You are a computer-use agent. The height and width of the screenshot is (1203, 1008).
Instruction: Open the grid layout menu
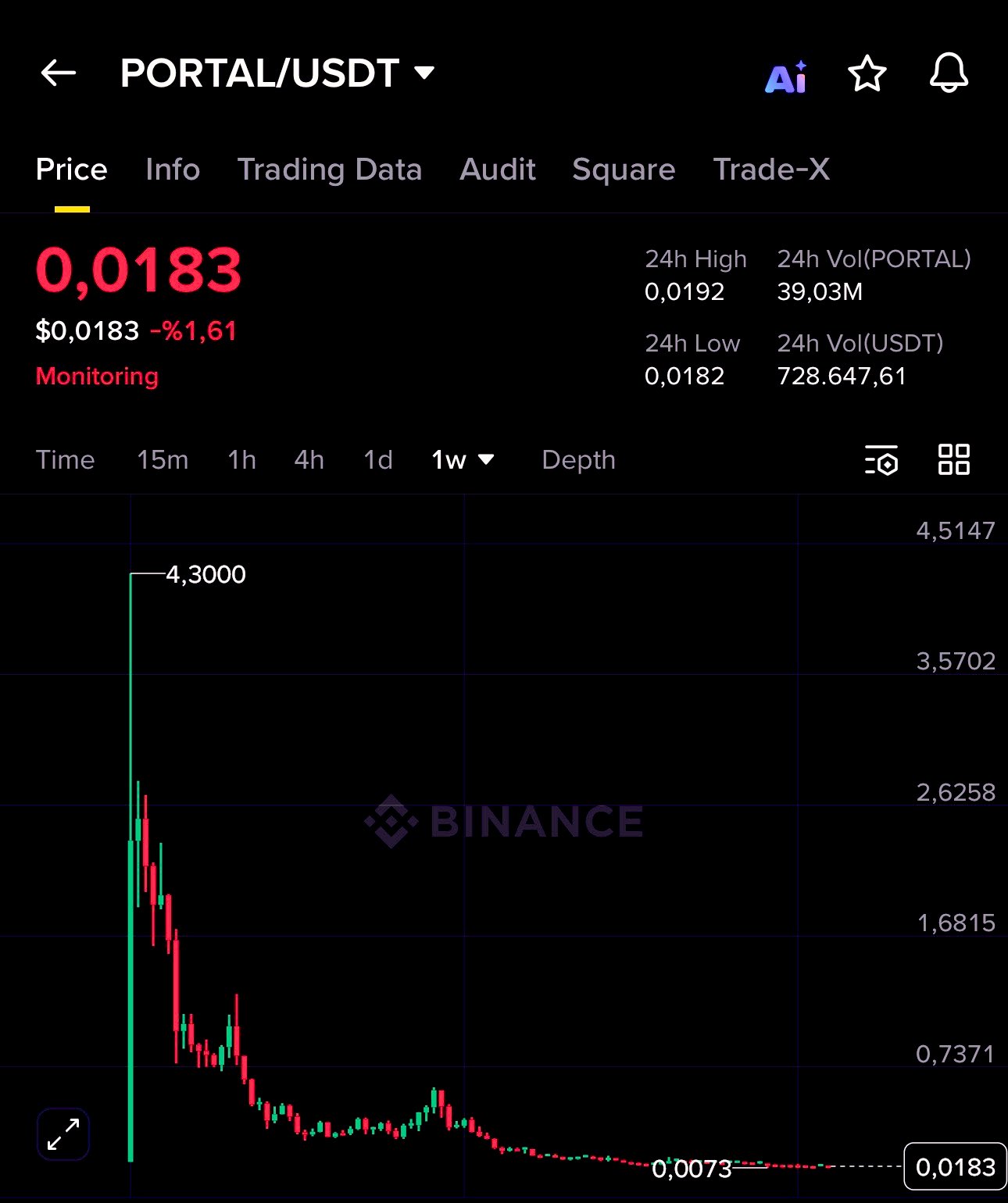point(953,459)
